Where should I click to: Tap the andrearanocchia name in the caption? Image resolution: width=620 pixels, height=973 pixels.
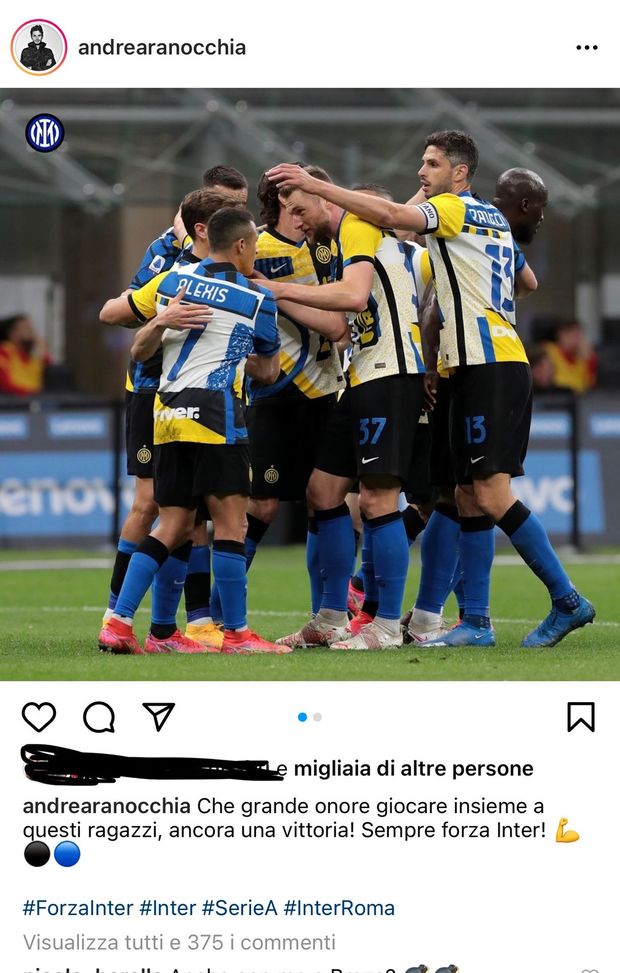tap(106, 806)
